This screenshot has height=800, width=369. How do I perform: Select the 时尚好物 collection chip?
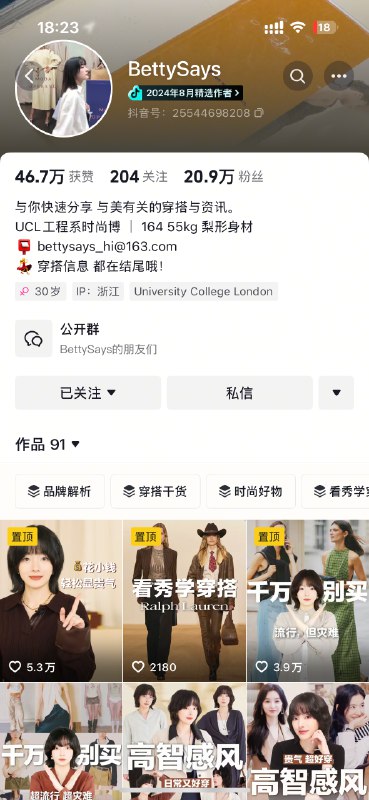coord(251,491)
